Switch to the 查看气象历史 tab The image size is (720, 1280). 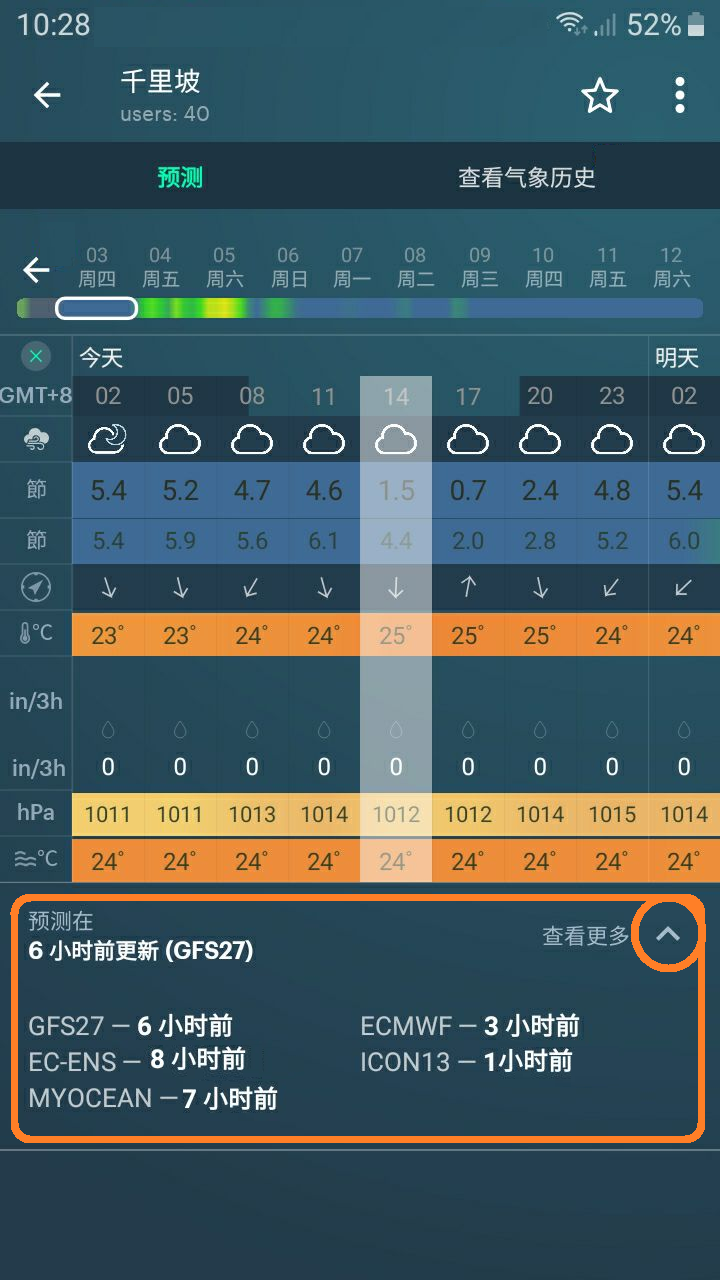[x=527, y=178]
